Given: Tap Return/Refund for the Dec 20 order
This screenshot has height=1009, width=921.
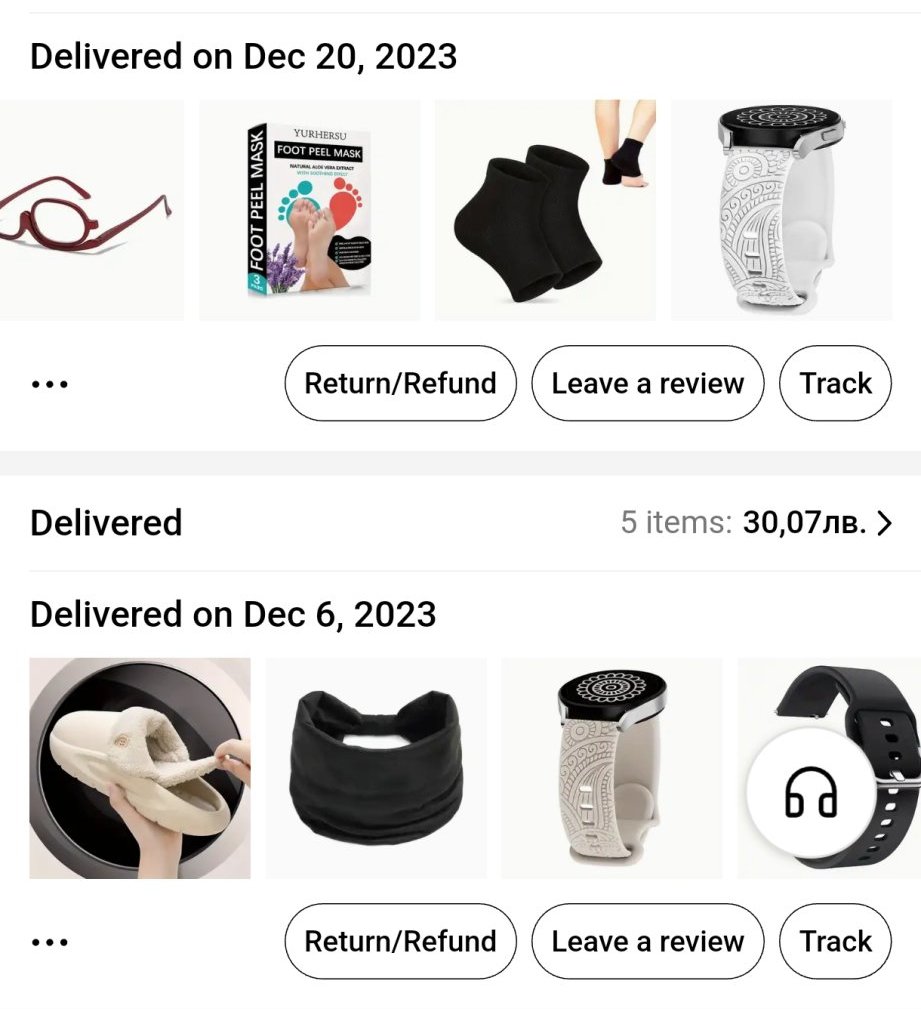Looking at the screenshot, I should click(x=400, y=384).
